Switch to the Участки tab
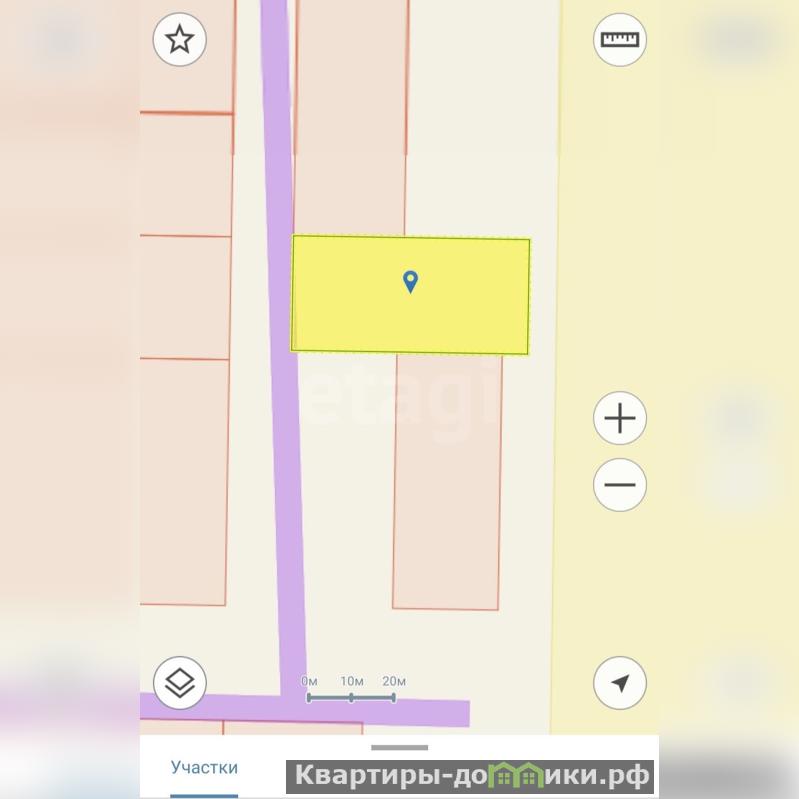The height and width of the screenshot is (799, 799). tap(204, 768)
